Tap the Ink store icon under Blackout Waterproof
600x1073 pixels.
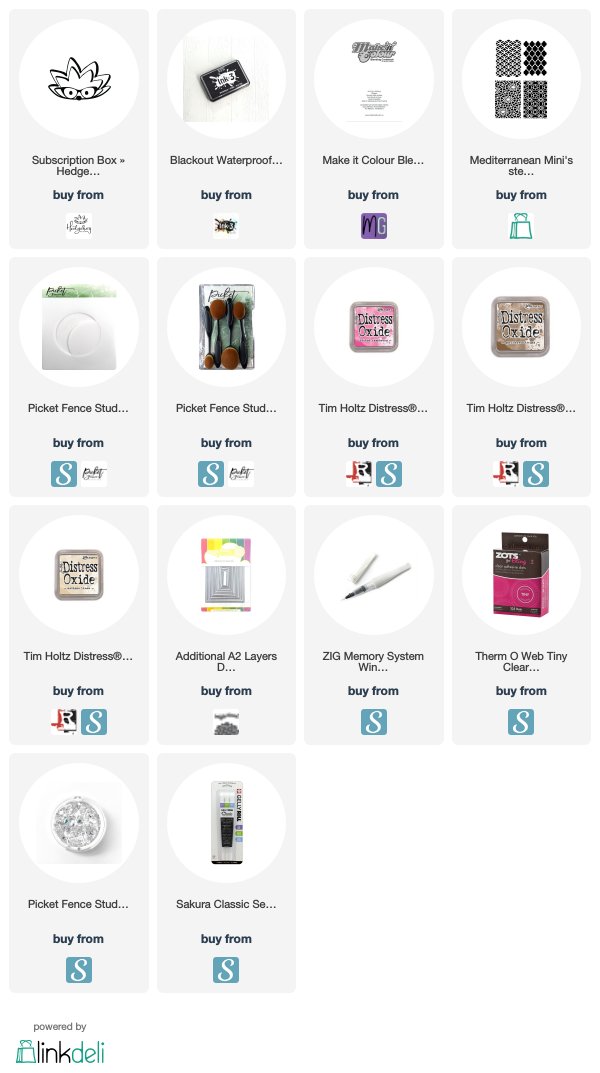226,226
